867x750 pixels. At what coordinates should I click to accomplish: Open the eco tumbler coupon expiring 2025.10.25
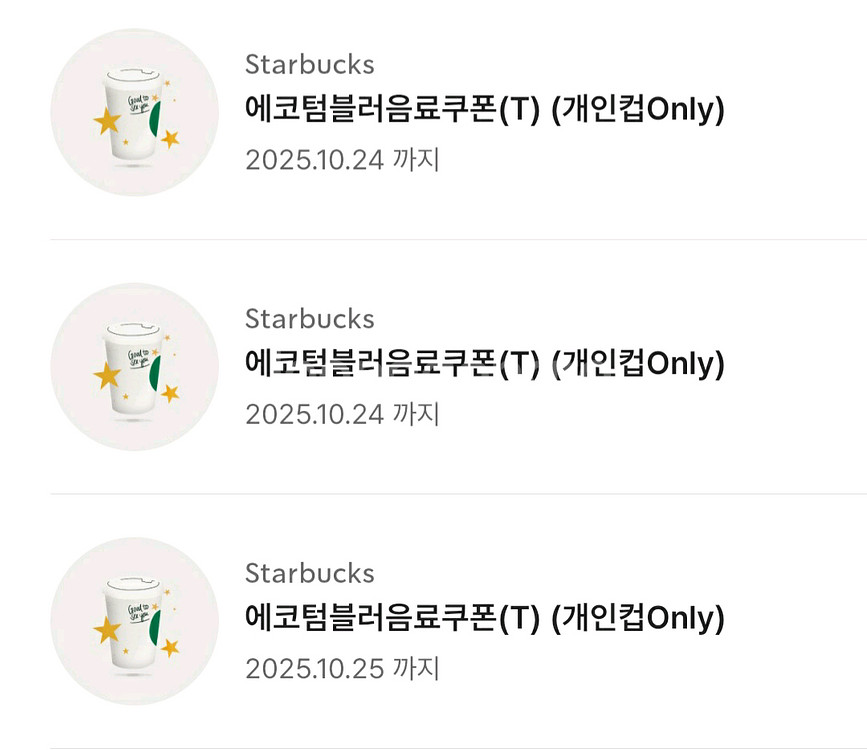(484, 620)
